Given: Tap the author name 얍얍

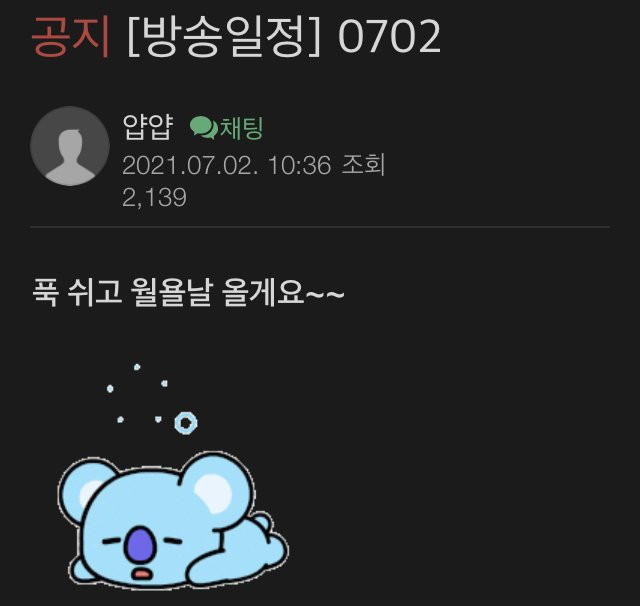Looking at the screenshot, I should pos(147,127).
